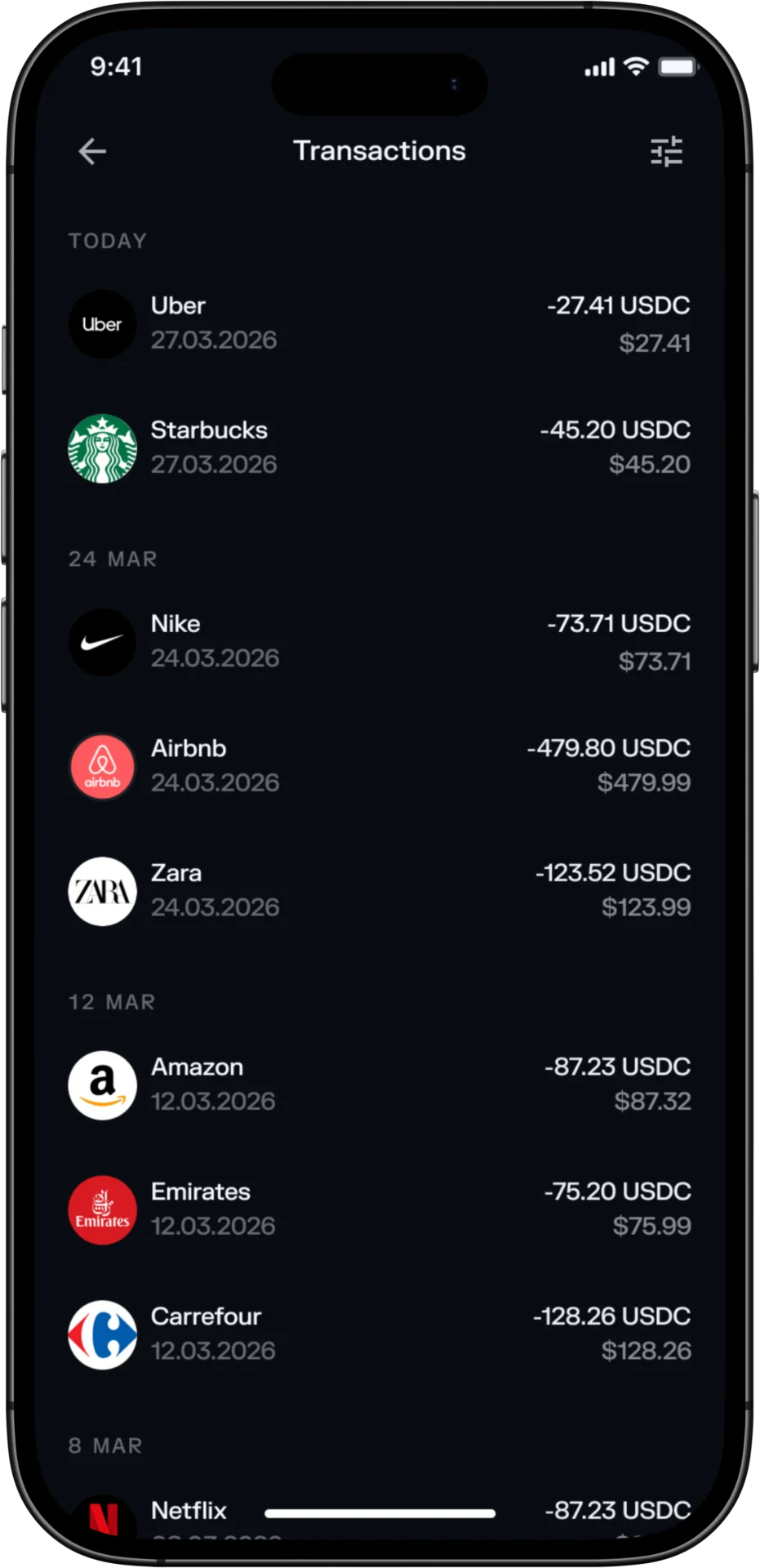Image resolution: width=760 pixels, height=1568 pixels.
Task: Tap the 9:41 clock display
Action: point(116,67)
